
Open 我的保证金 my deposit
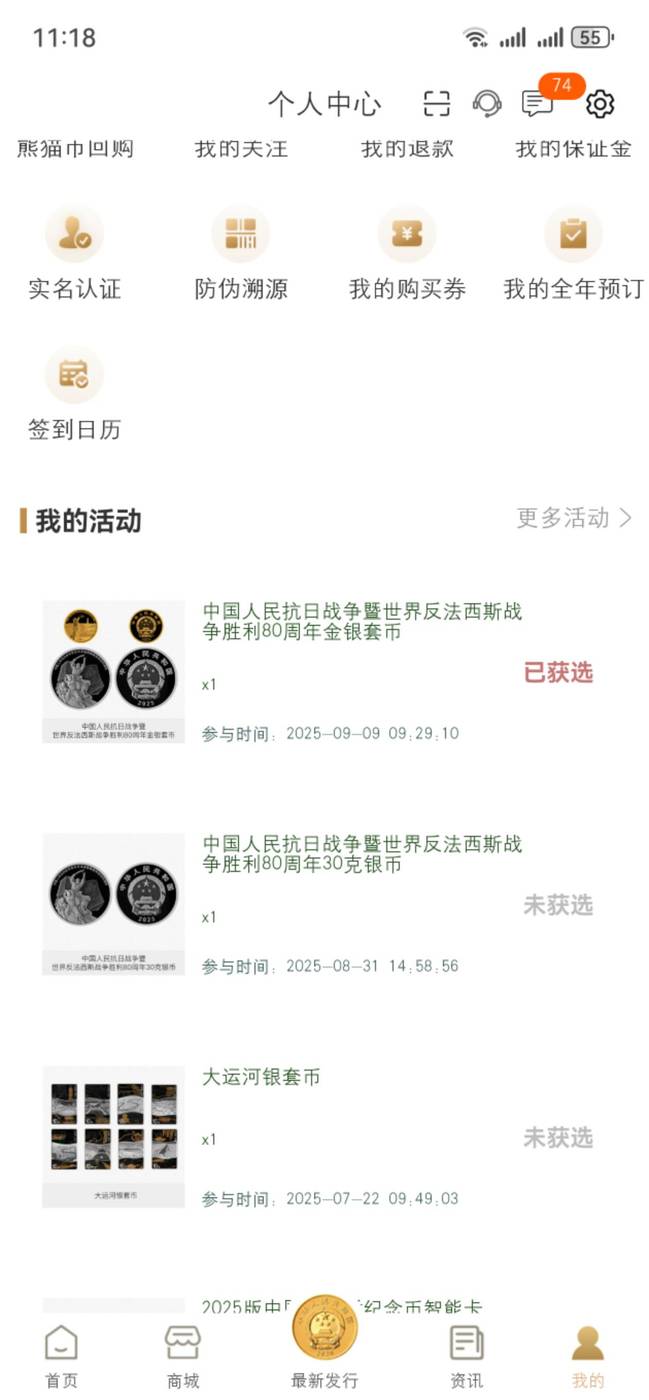point(573,149)
